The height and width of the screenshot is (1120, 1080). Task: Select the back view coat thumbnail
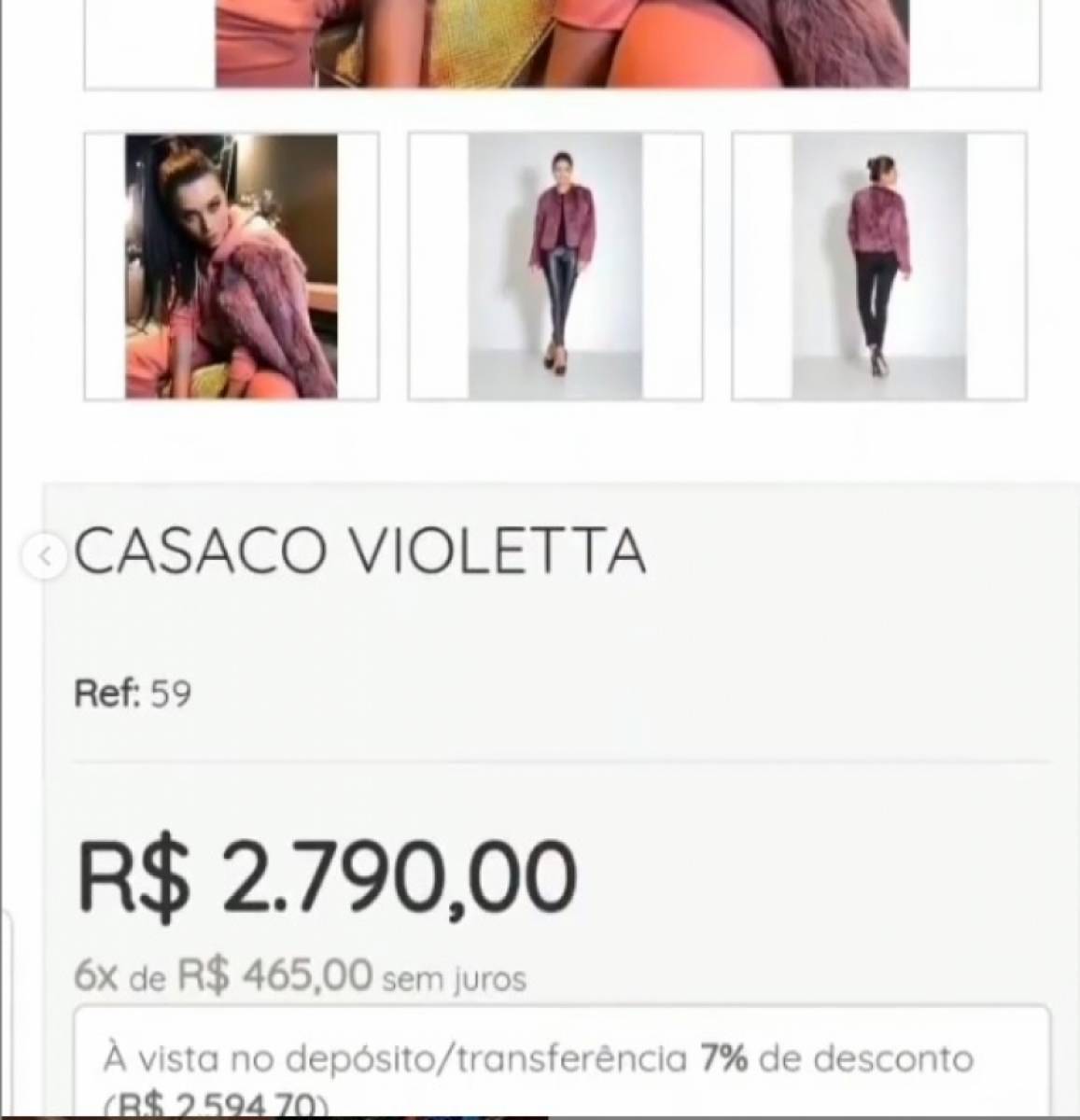point(878,267)
